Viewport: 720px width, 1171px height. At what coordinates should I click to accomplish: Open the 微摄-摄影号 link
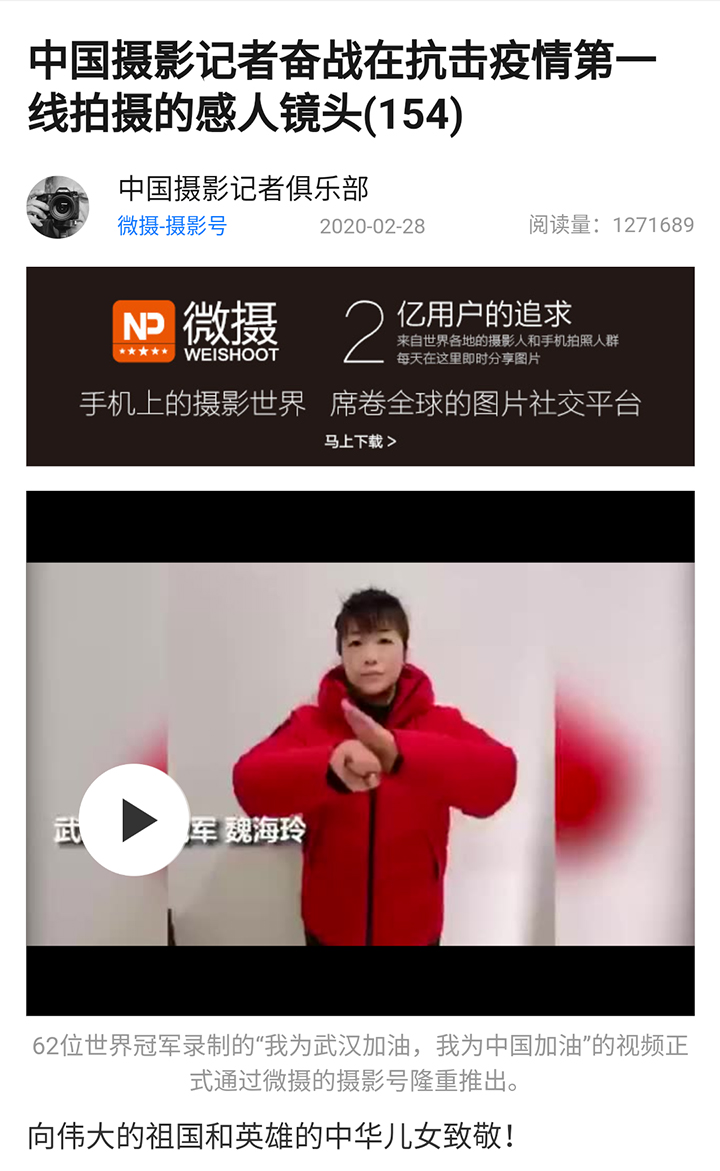click(172, 225)
